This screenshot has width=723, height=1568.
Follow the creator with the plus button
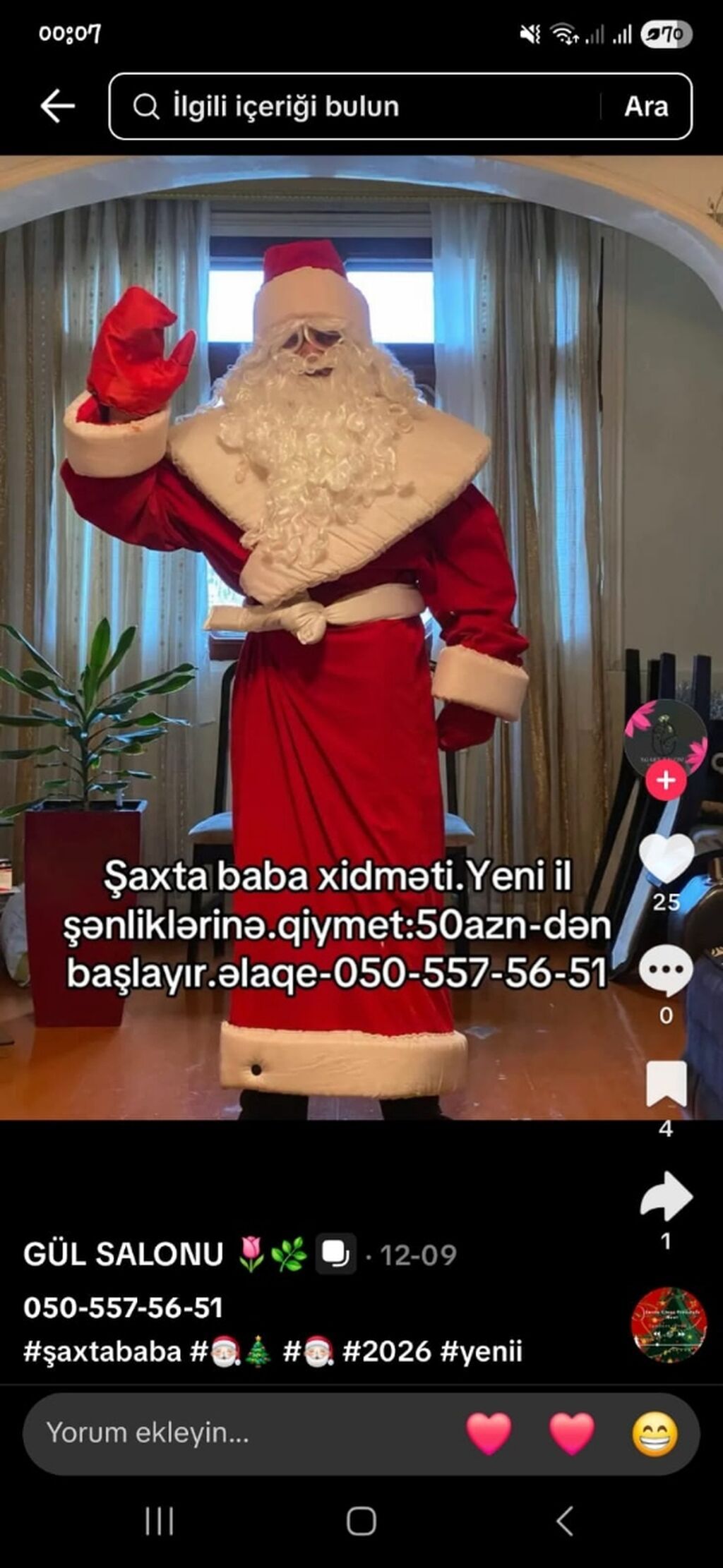click(665, 781)
